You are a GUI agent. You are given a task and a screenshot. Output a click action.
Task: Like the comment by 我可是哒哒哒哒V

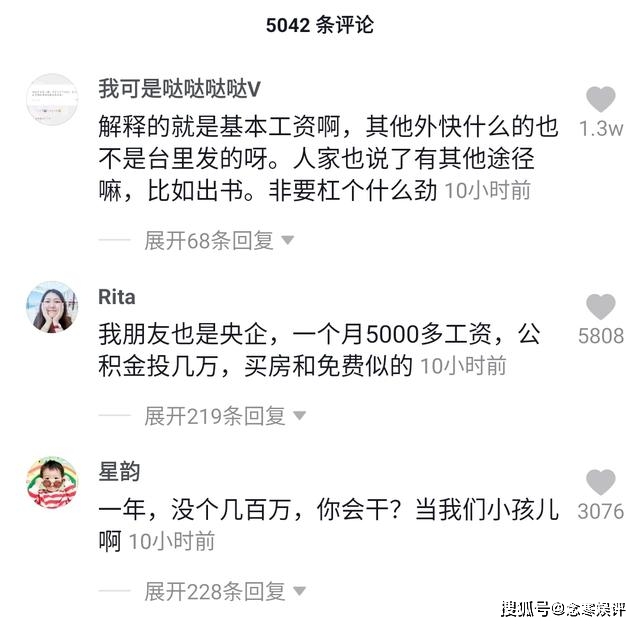[600, 99]
